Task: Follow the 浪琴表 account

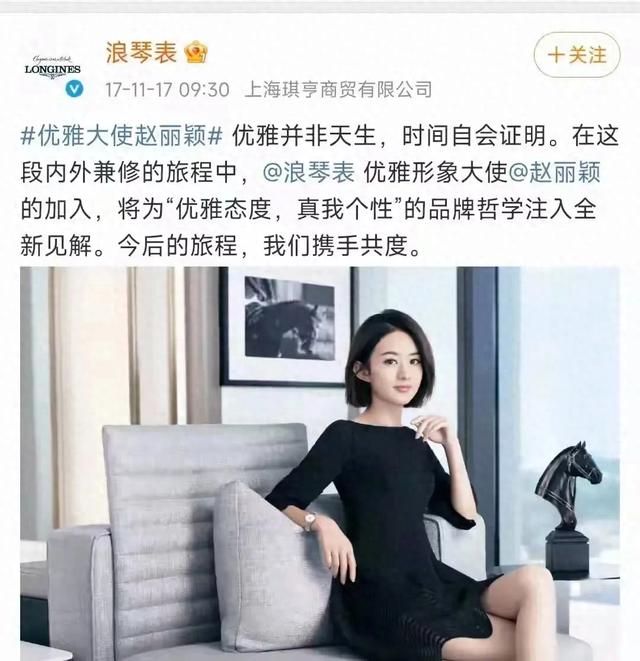Action: point(577,55)
